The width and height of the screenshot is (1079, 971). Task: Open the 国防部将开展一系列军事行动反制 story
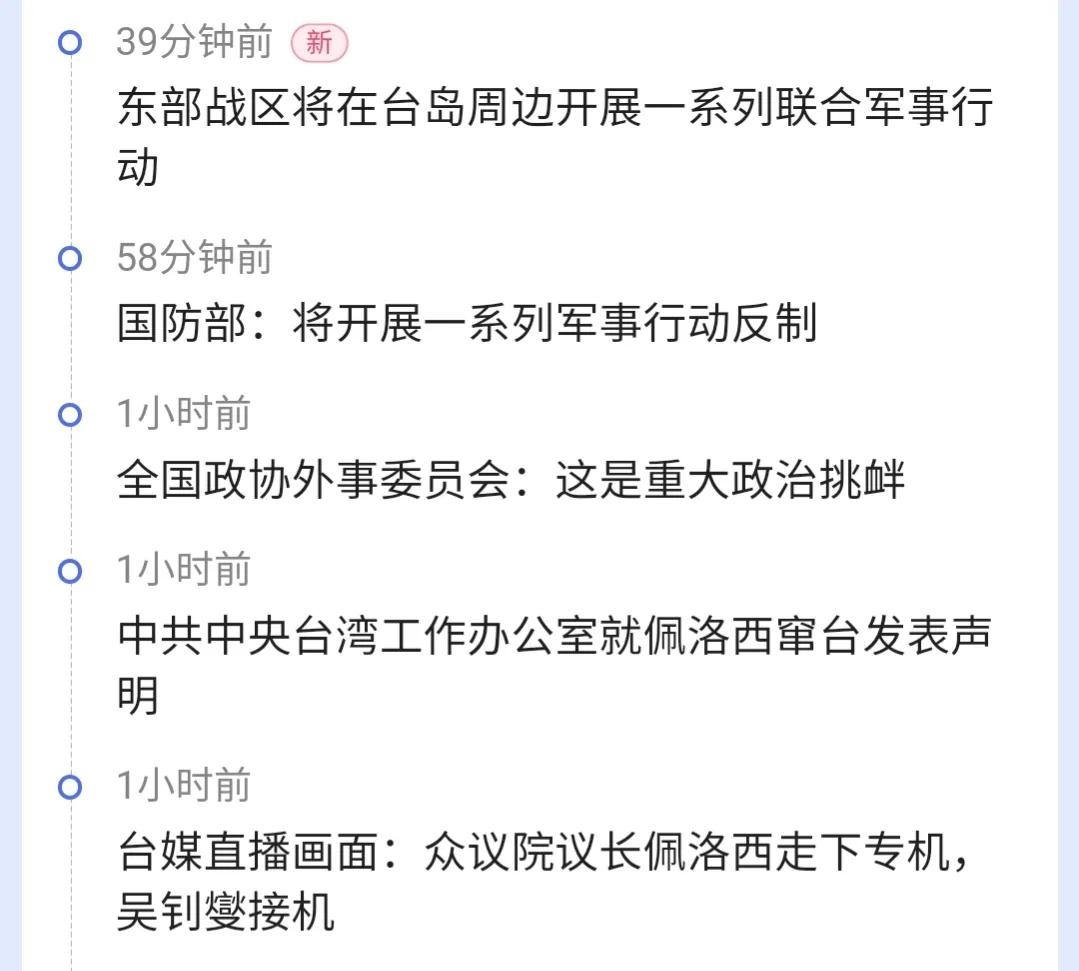click(x=467, y=324)
